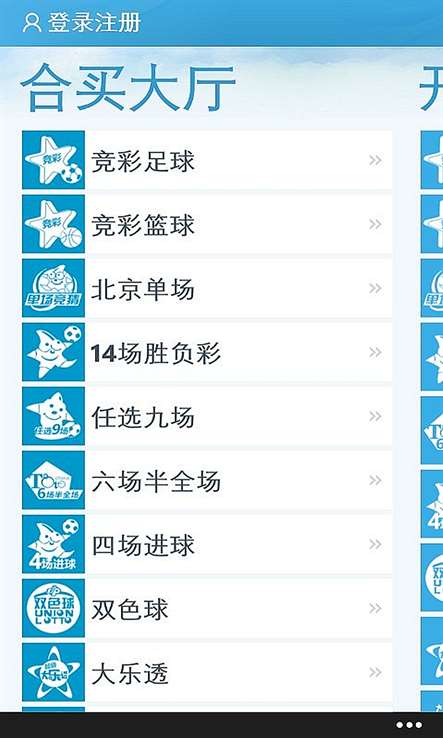This screenshot has height=738, width=443.
Task: Tap the 14场胜负彩 entry
Action: click(207, 352)
